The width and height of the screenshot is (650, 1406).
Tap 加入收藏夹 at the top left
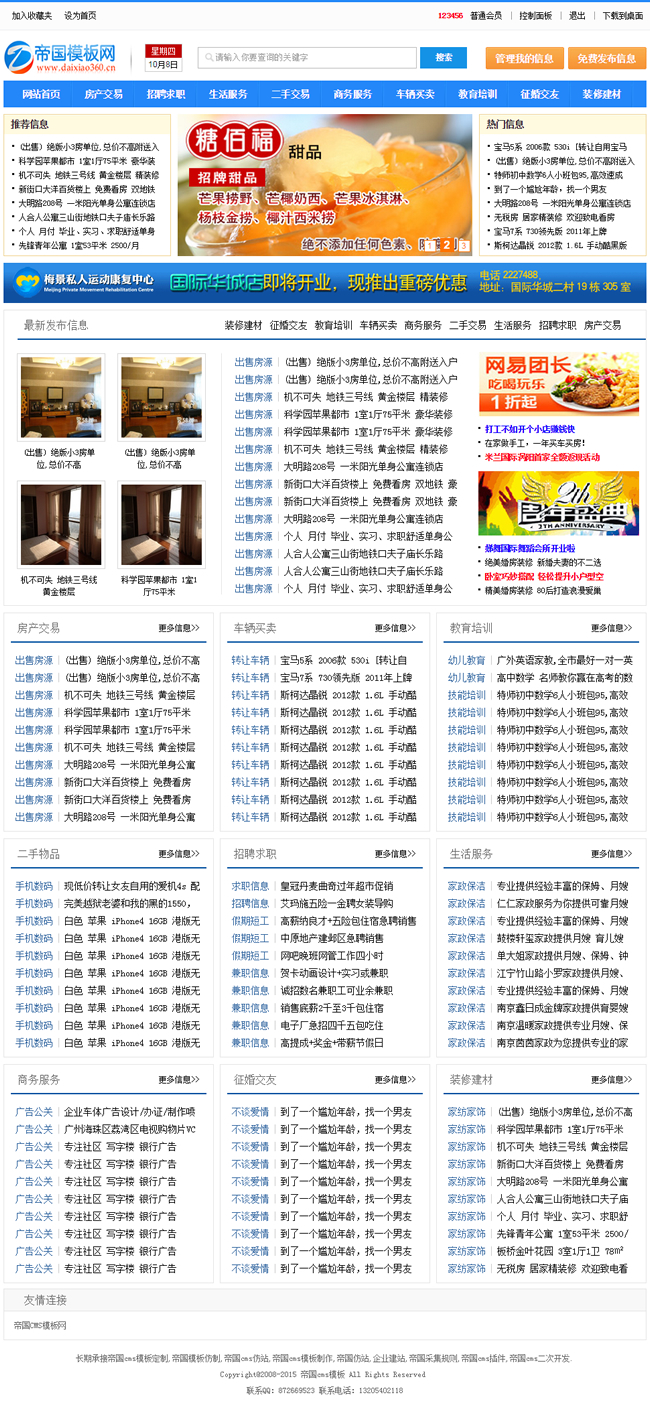(32, 16)
